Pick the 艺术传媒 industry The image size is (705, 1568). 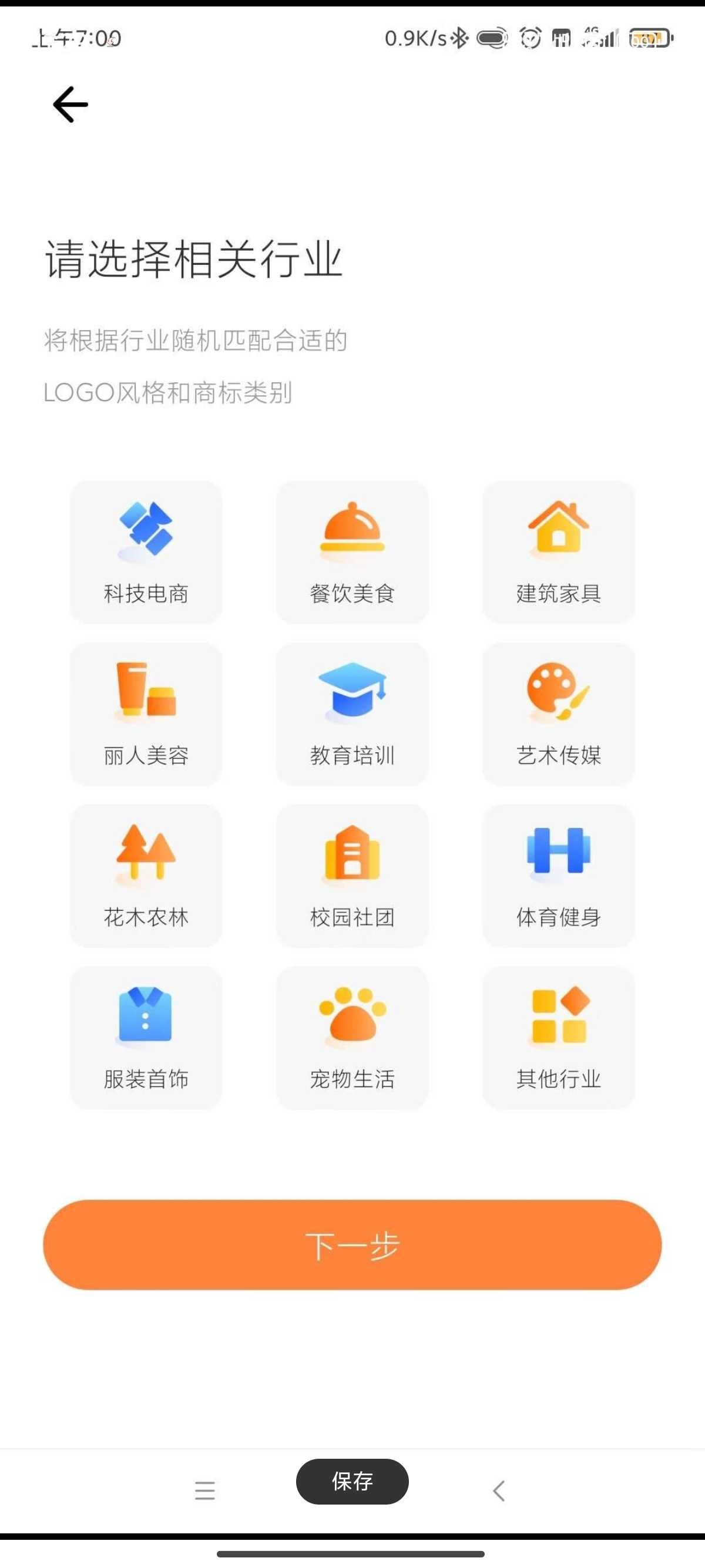tap(559, 714)
